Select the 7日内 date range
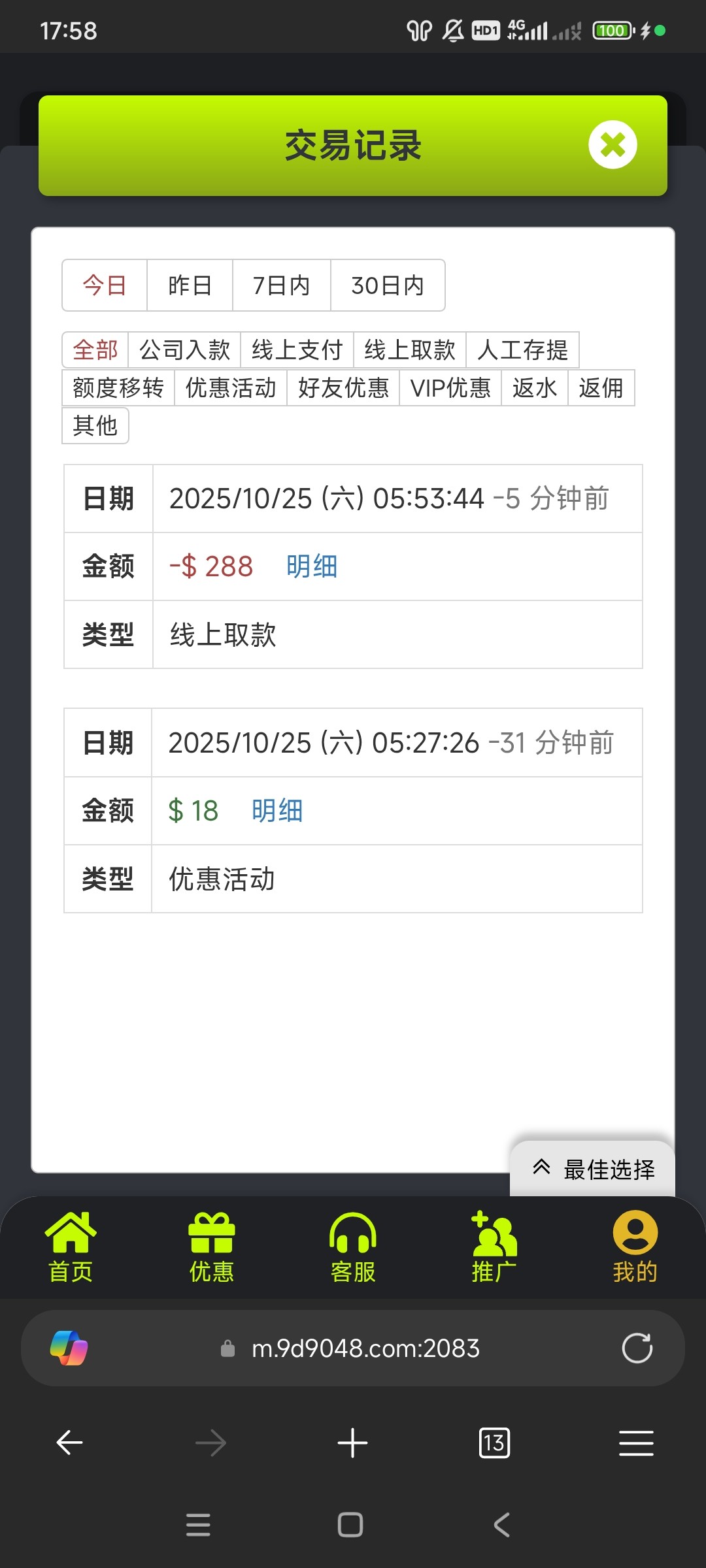The image size is (706, 1568). 281,286
